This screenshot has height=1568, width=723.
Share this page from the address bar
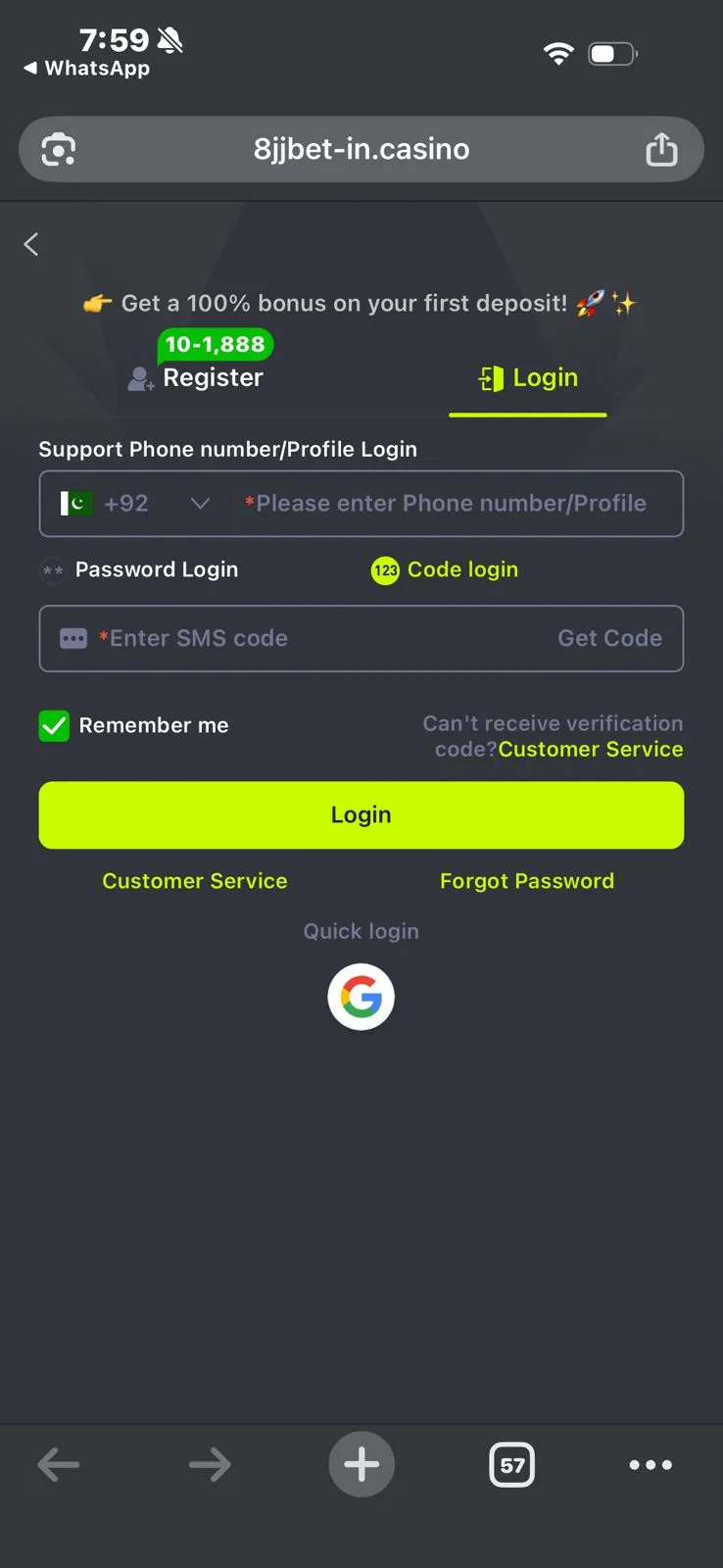point(661,149)
